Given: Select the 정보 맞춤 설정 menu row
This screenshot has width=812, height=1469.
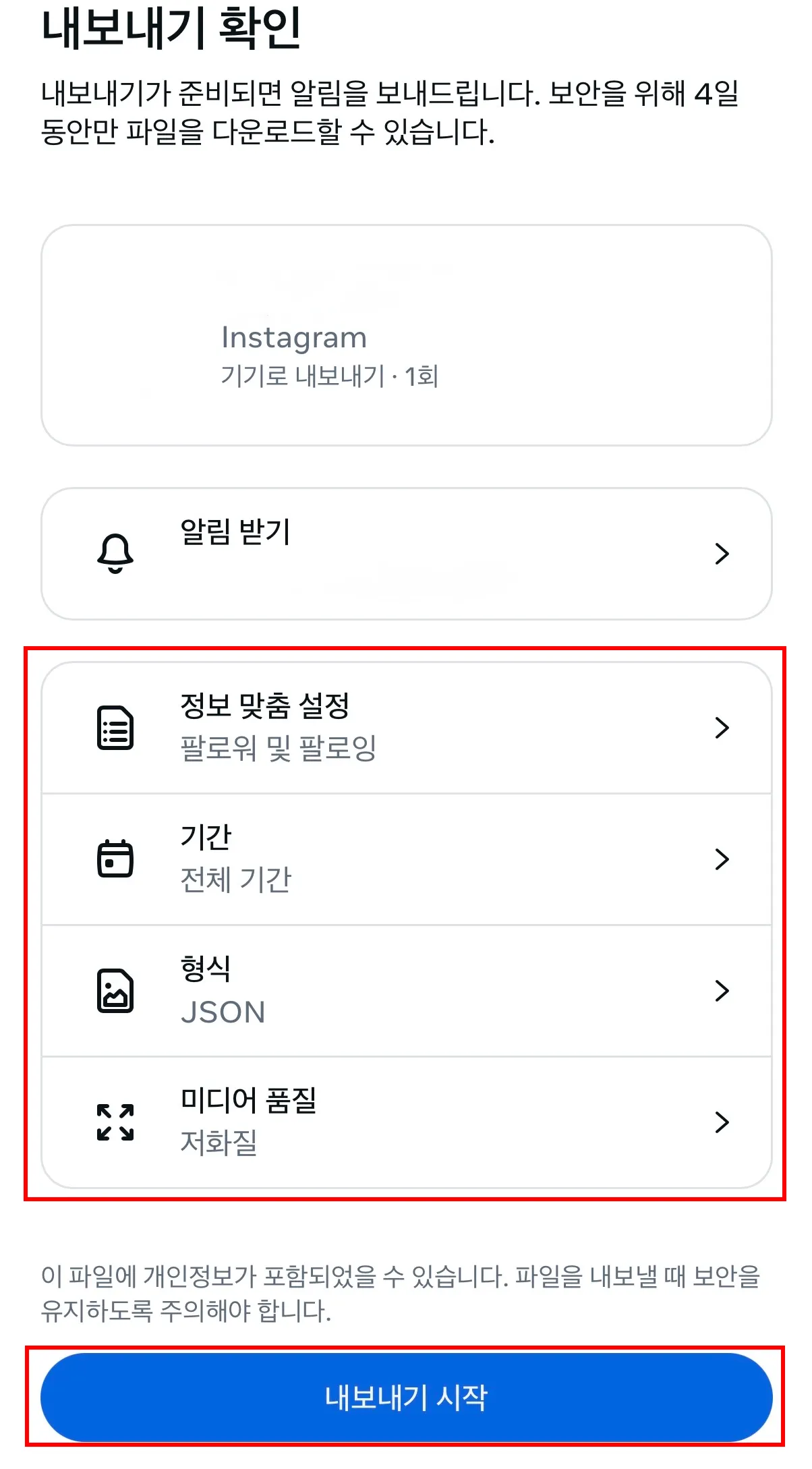Looking at the screenshot, I should [x=405, y=728].
